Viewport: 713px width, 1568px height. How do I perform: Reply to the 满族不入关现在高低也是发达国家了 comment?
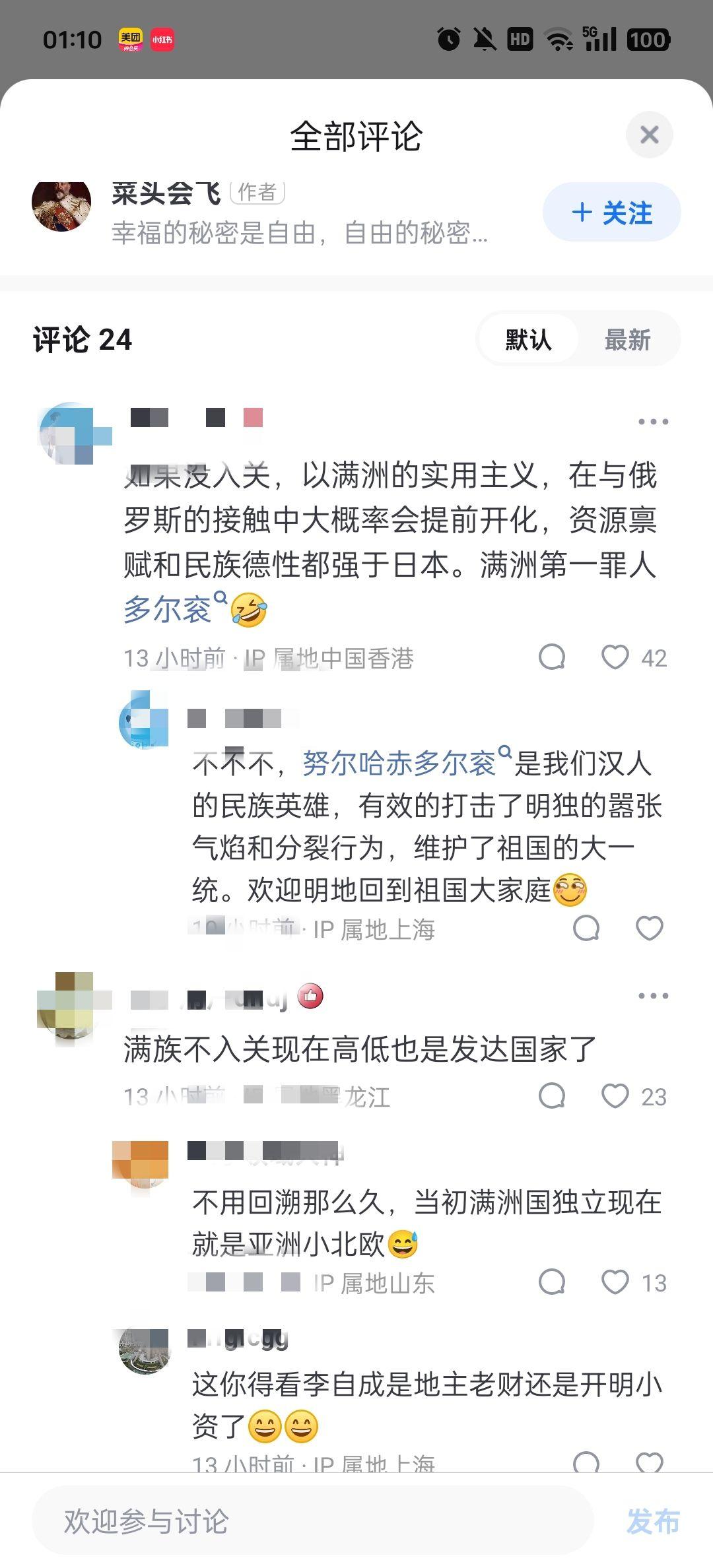(x=552, y=1096)
